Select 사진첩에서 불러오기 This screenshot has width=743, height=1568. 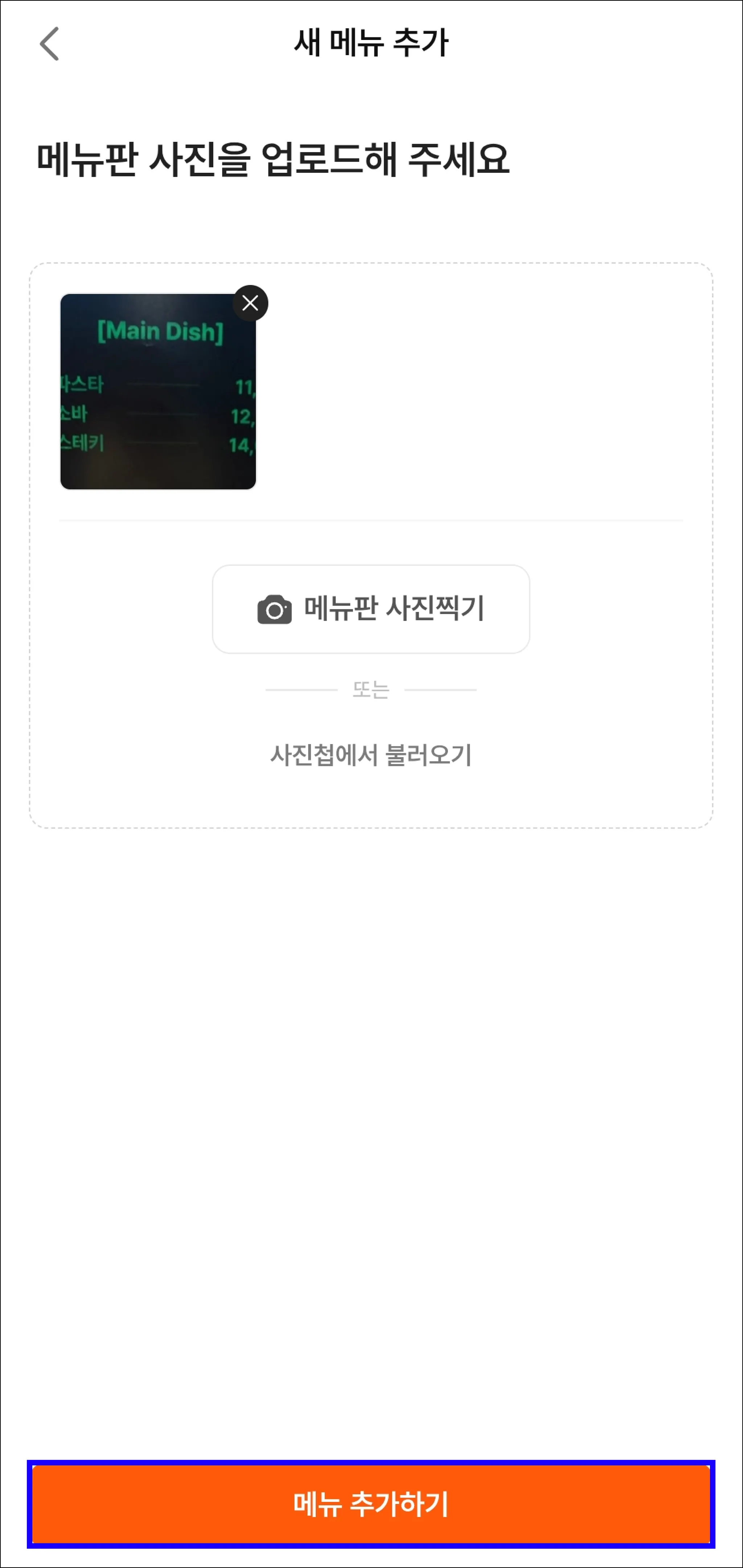point(370,755)
